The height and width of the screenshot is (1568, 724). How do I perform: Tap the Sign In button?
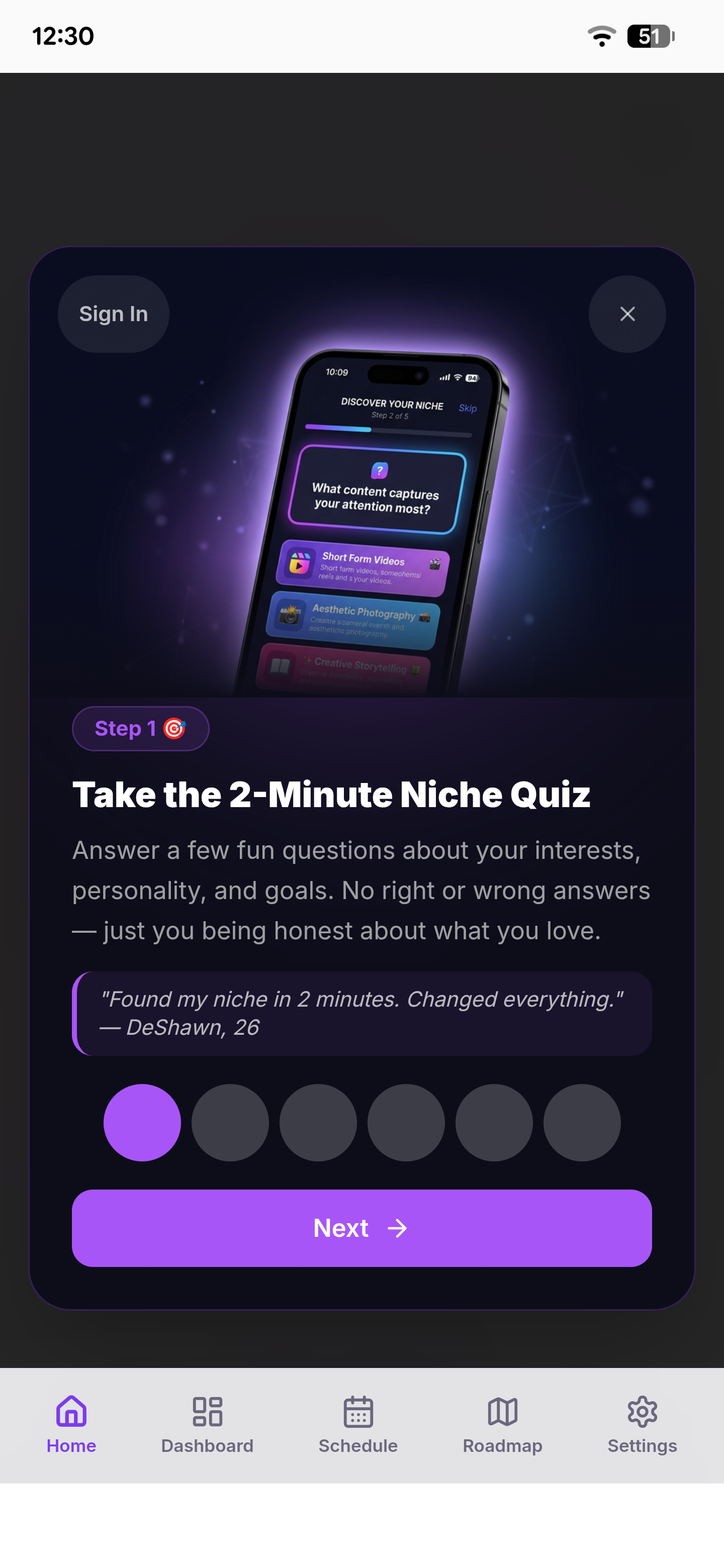pyautogui.click(x=113, y=314)
